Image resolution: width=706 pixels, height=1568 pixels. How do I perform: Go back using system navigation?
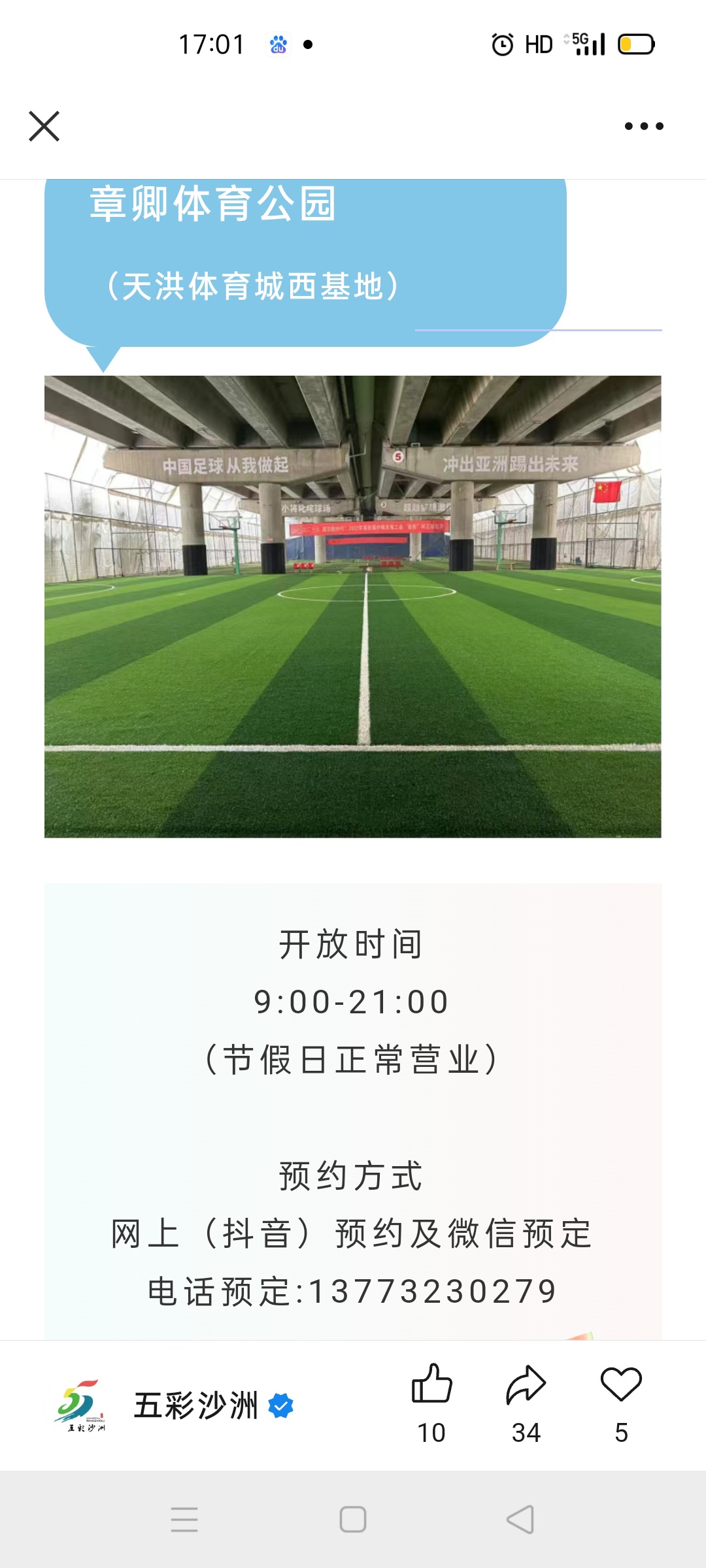click(520, 1519)
